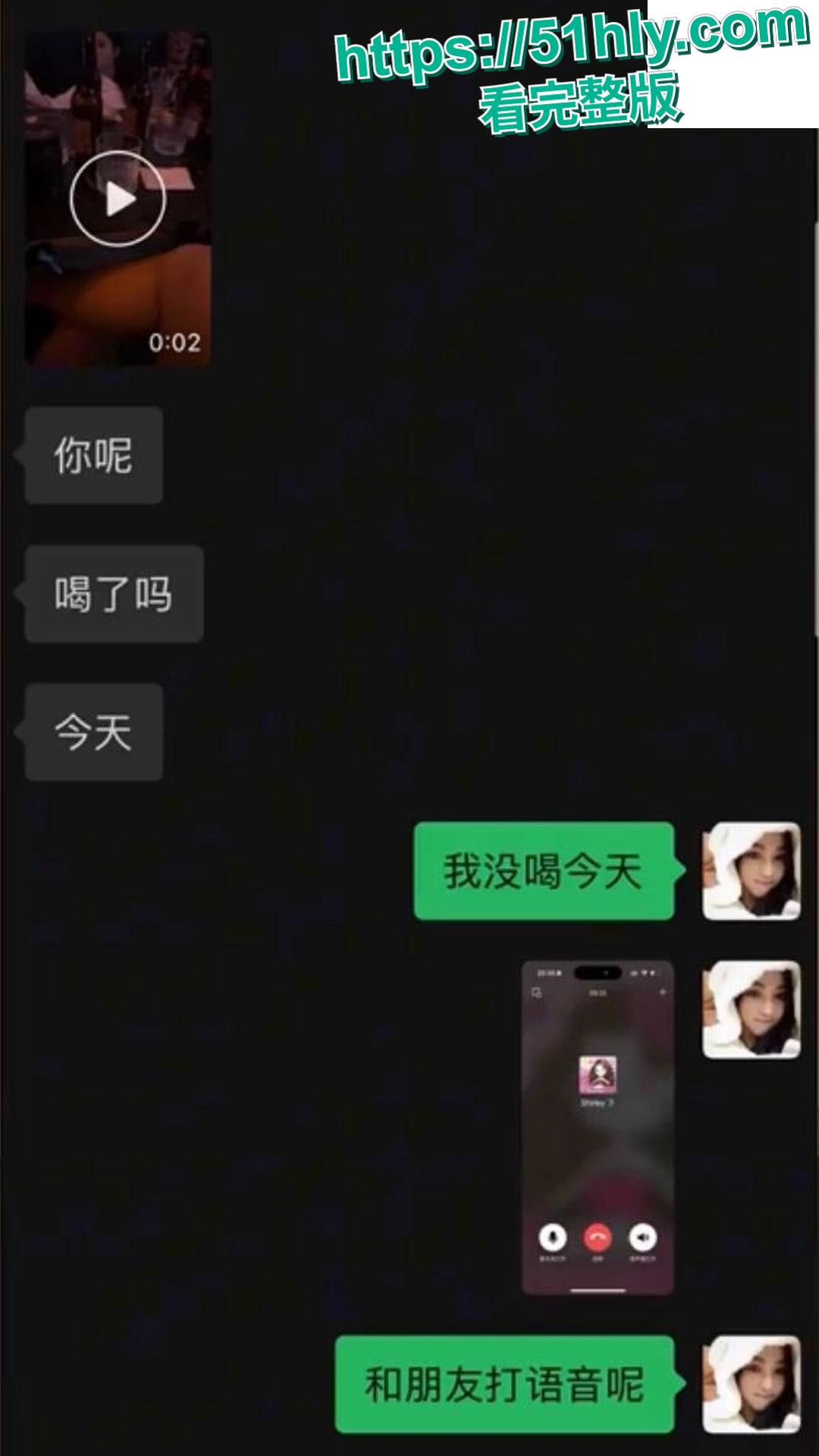Tap the battery icon in the call status bar
Screen dimensions: 819x1456
[654, 973]
